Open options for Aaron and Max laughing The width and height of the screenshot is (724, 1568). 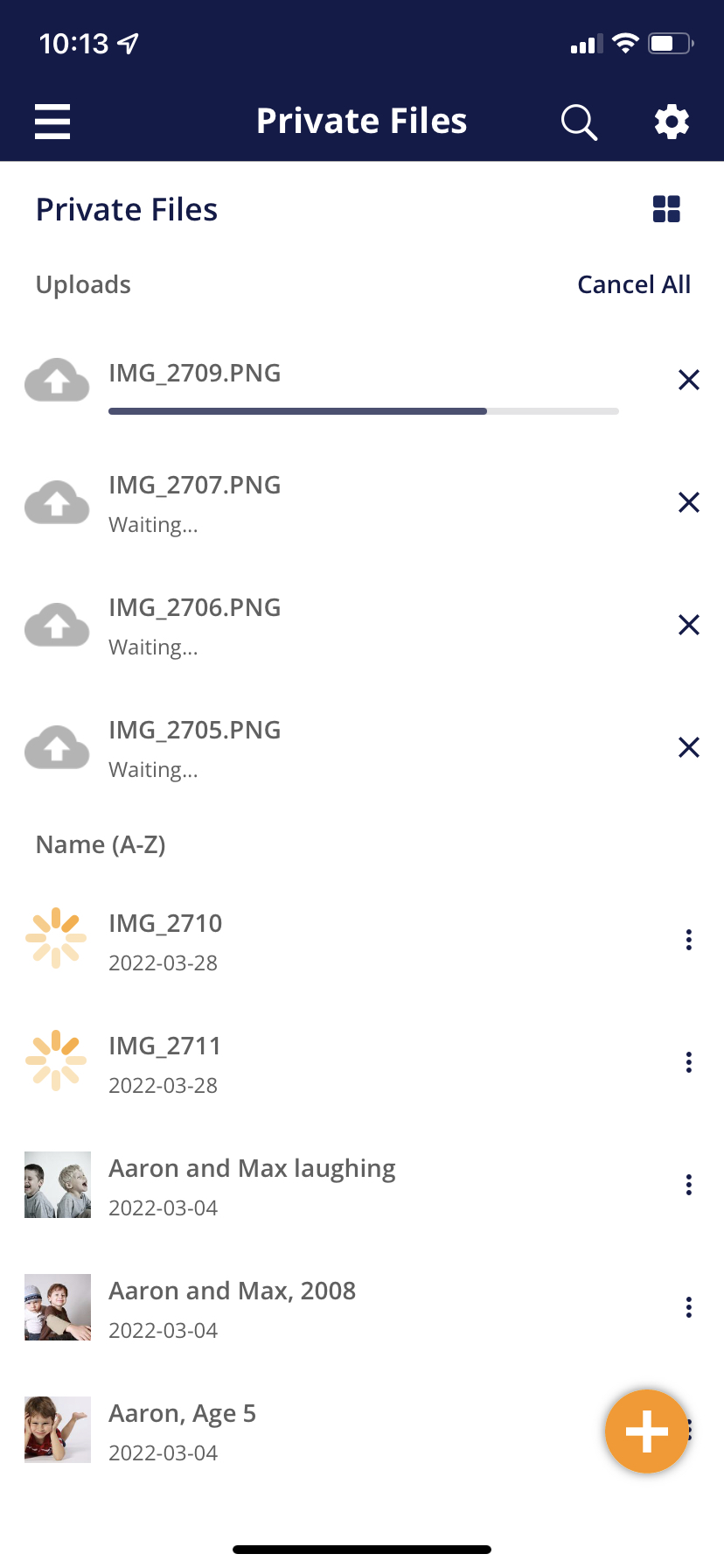click(x=689, y=1185)
